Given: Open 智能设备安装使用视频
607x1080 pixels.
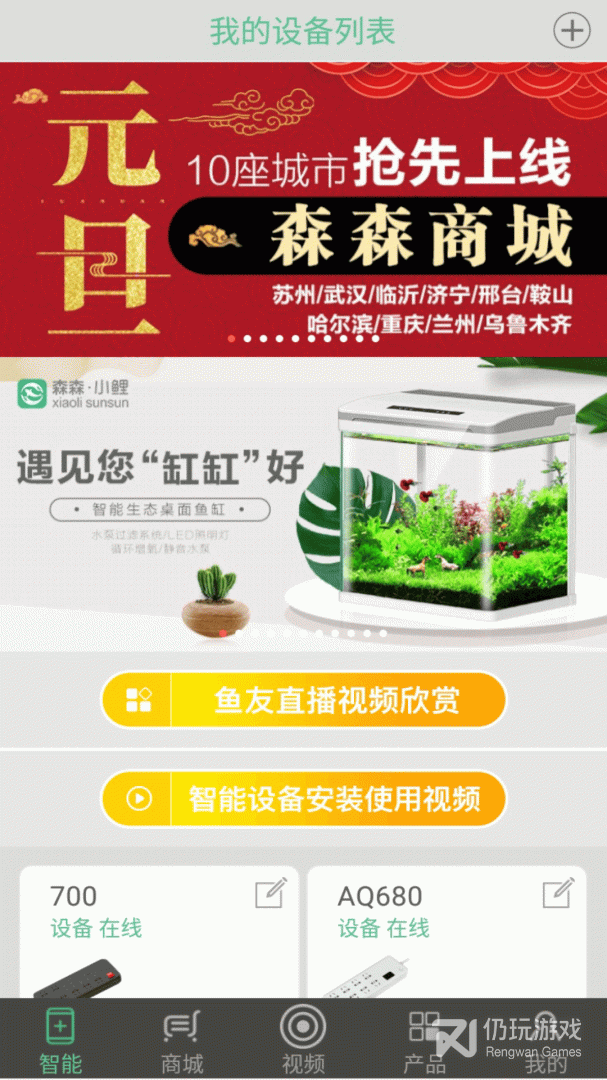Looking at the screenshot, I should point(304,798).
